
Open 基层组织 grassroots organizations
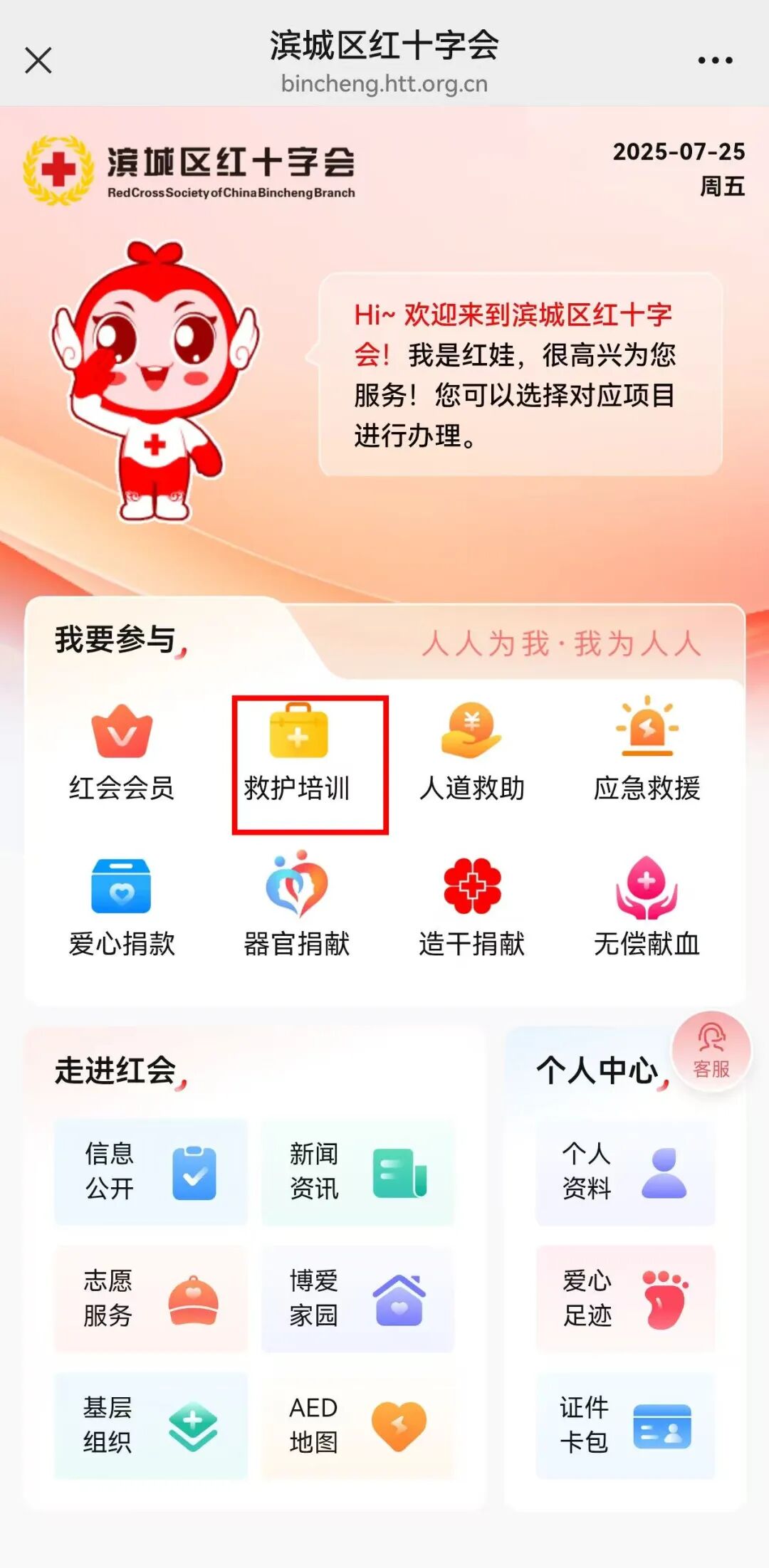coord(151,1425)
